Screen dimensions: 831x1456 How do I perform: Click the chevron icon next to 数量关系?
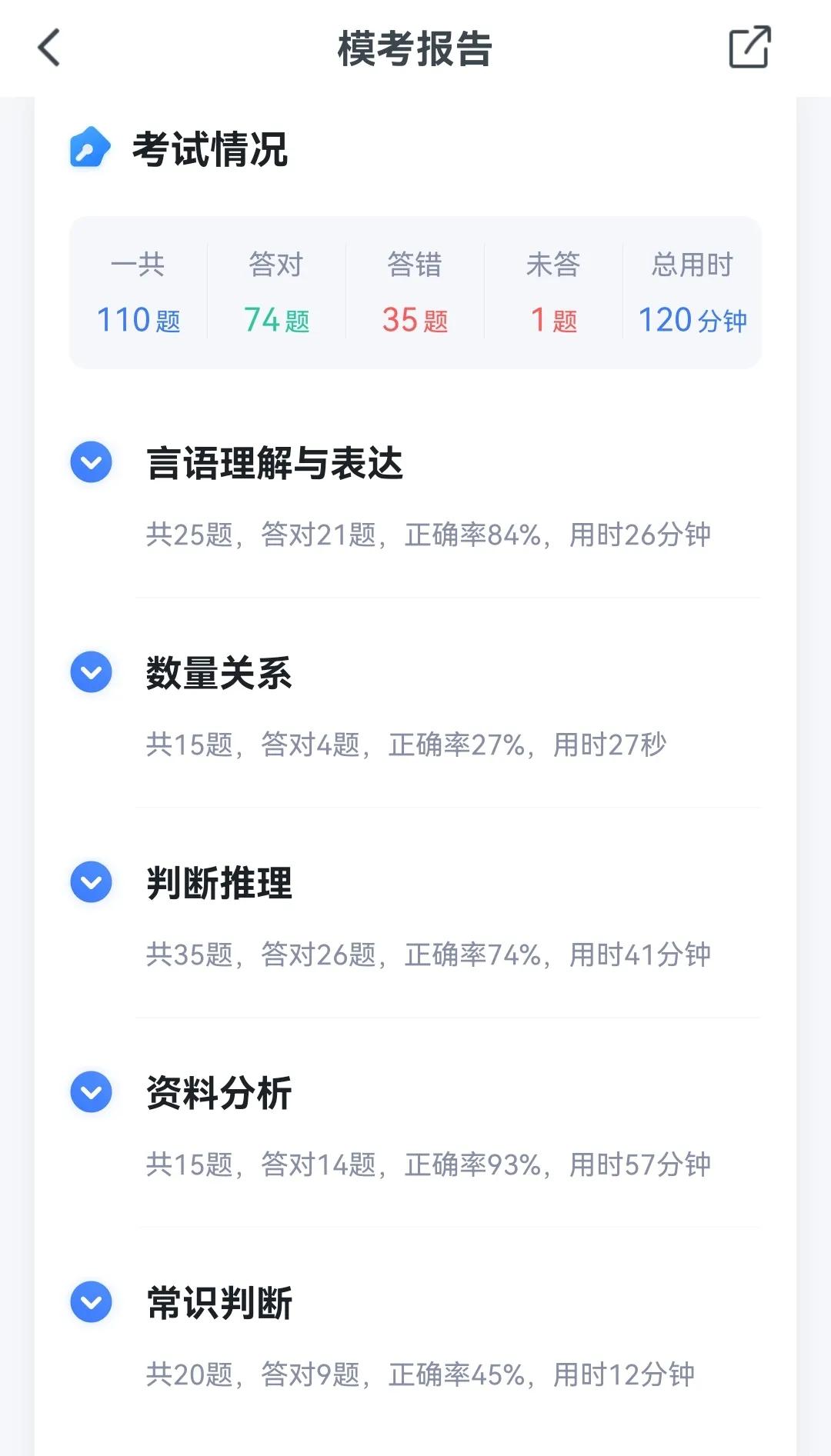coord(90,672)
